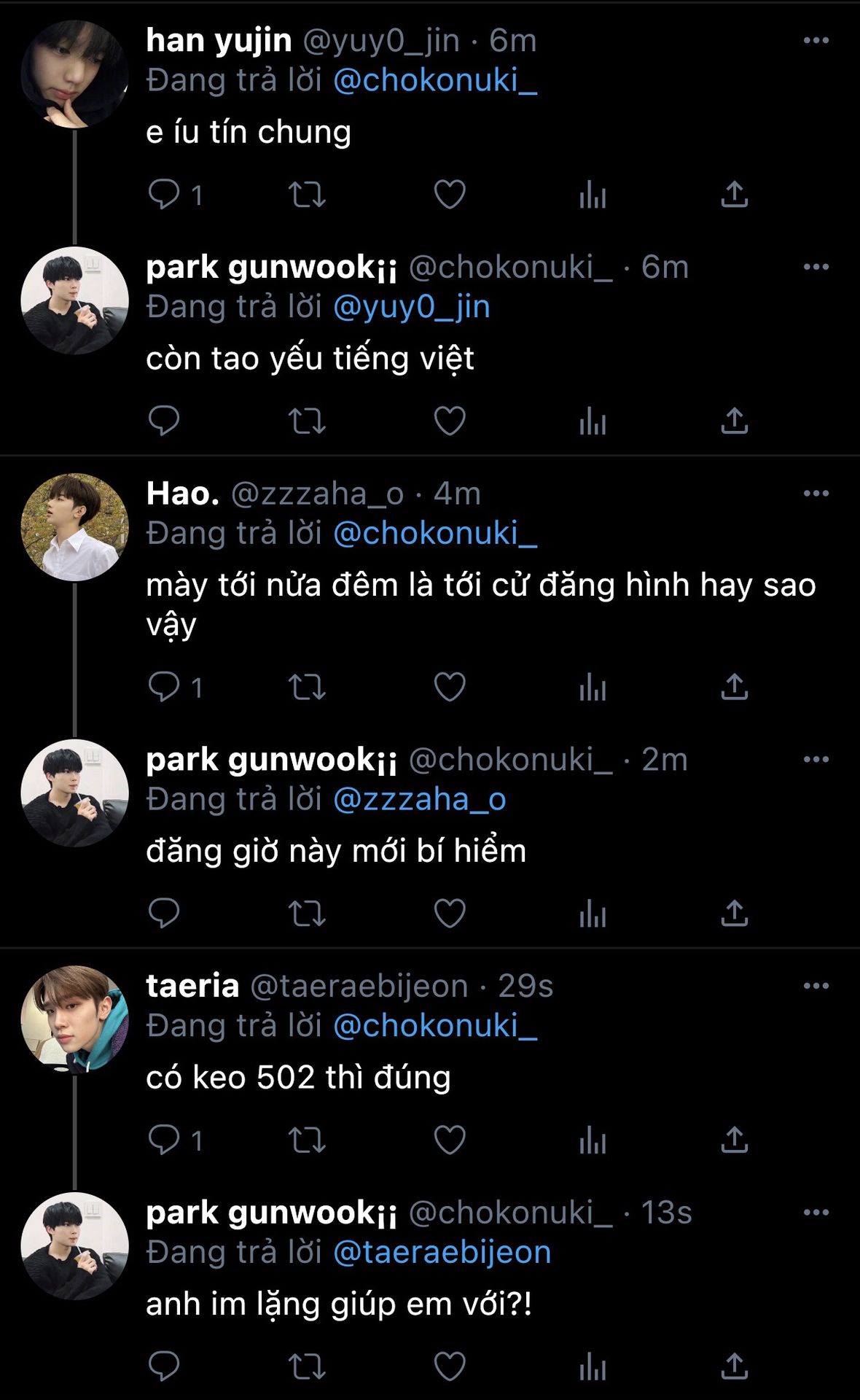Share the tweet 'còn tao yếu tiếng việt'
Screen dimensions: 860x1400
coord(734,421)
